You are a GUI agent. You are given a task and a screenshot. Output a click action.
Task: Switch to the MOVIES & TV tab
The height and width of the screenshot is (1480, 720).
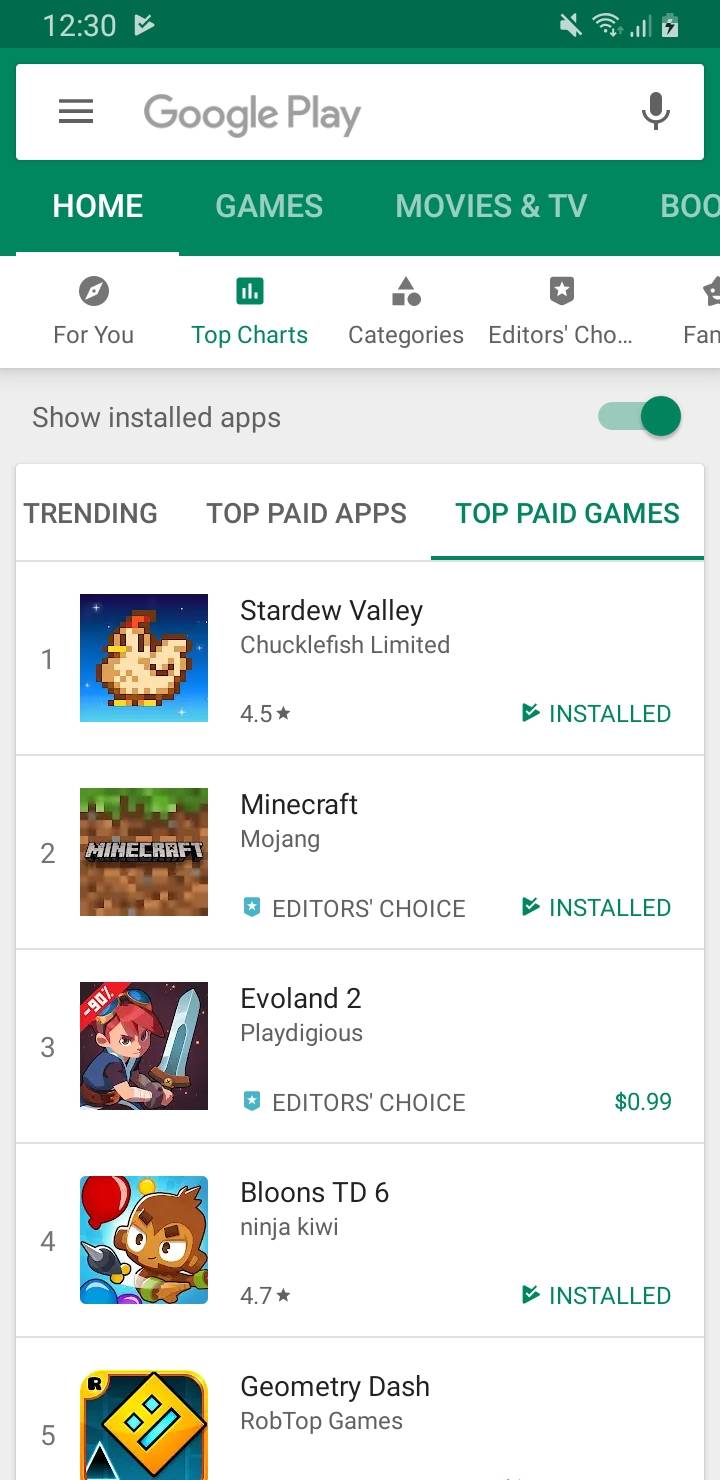click(x=491, y=205)
